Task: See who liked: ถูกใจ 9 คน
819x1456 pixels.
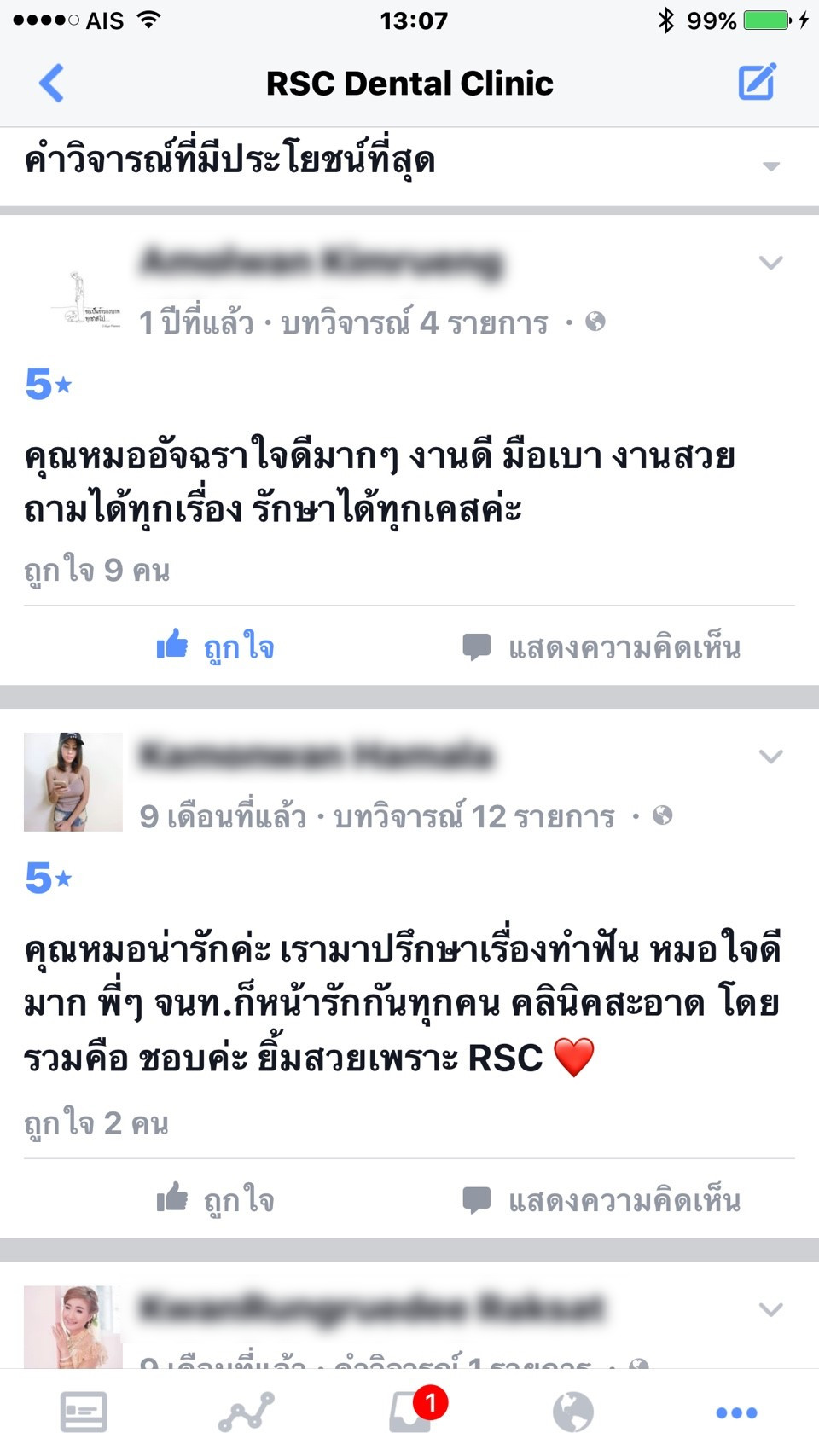Action: click(x=97, y=570)
